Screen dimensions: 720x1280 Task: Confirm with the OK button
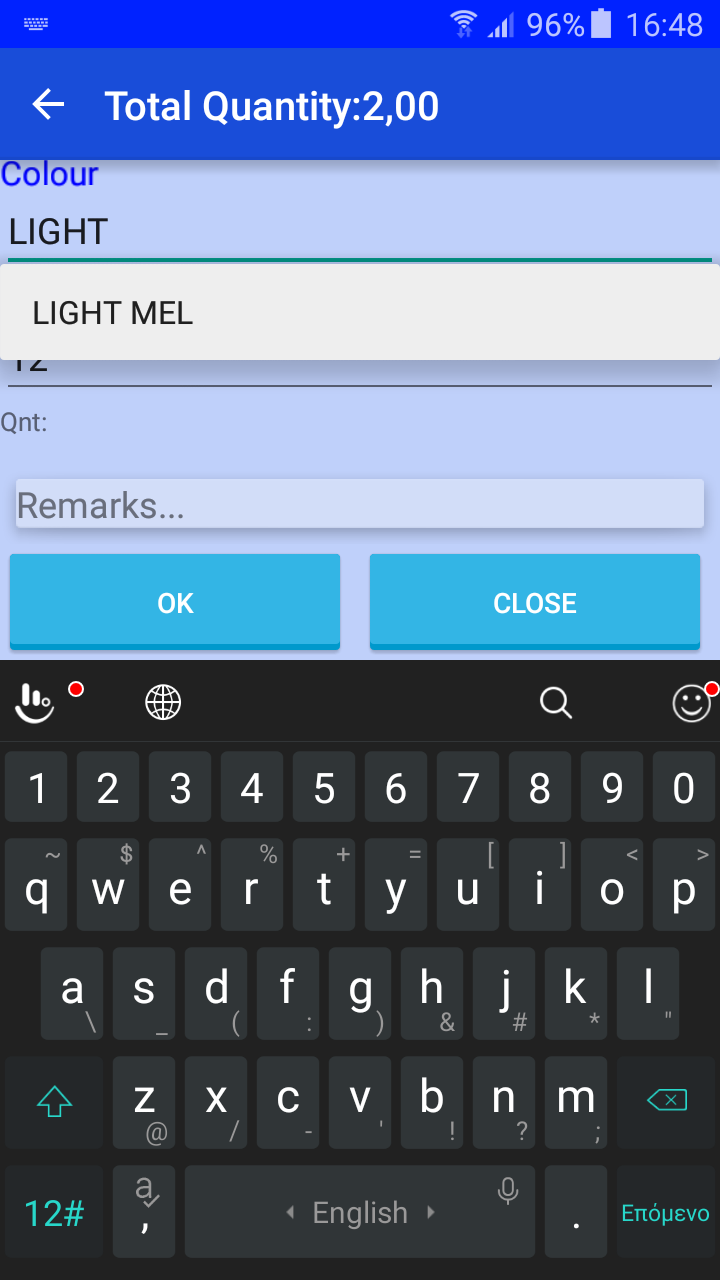coord(175,602)
